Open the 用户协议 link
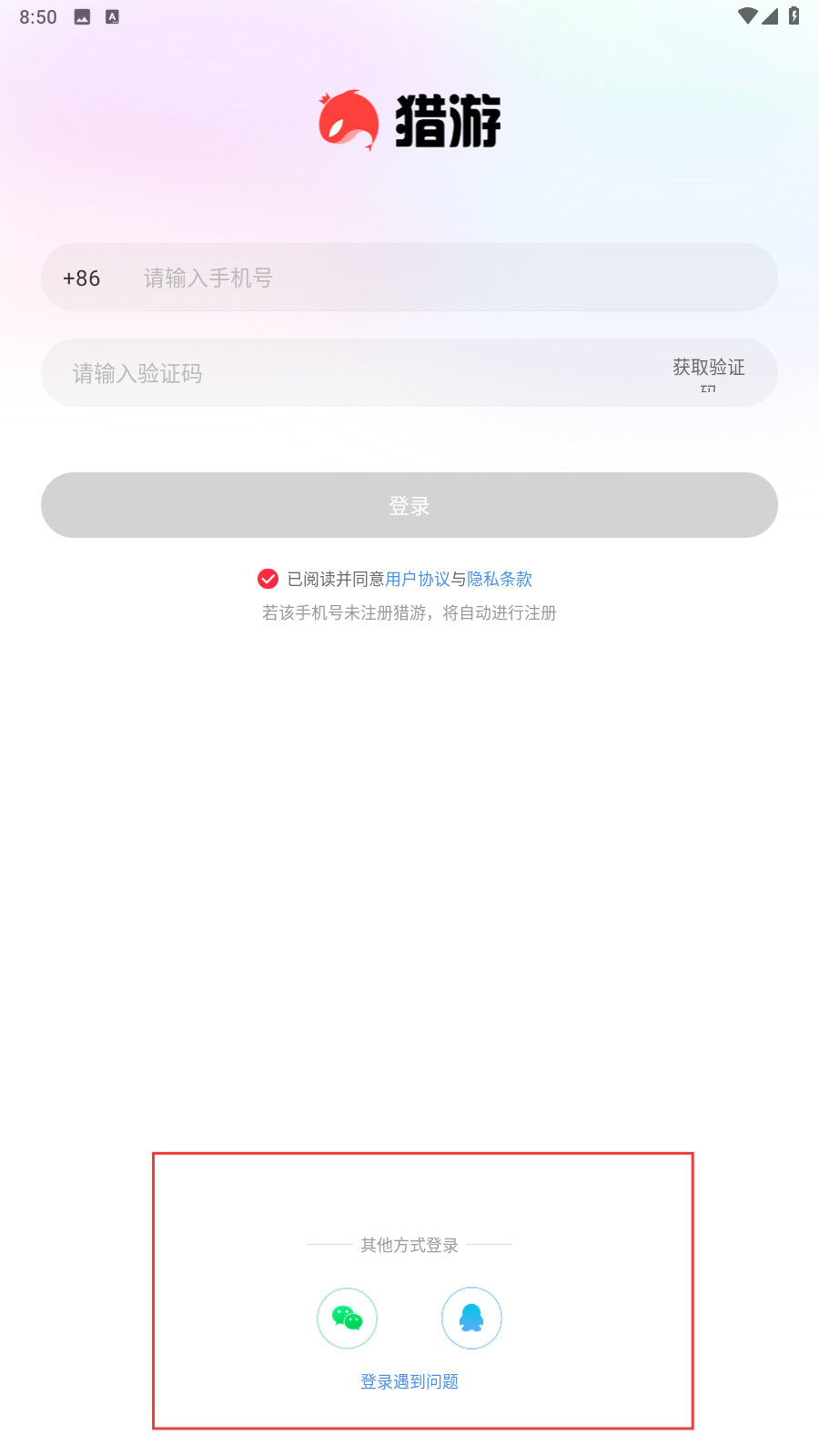819x1456 pixels. point(418,579)
